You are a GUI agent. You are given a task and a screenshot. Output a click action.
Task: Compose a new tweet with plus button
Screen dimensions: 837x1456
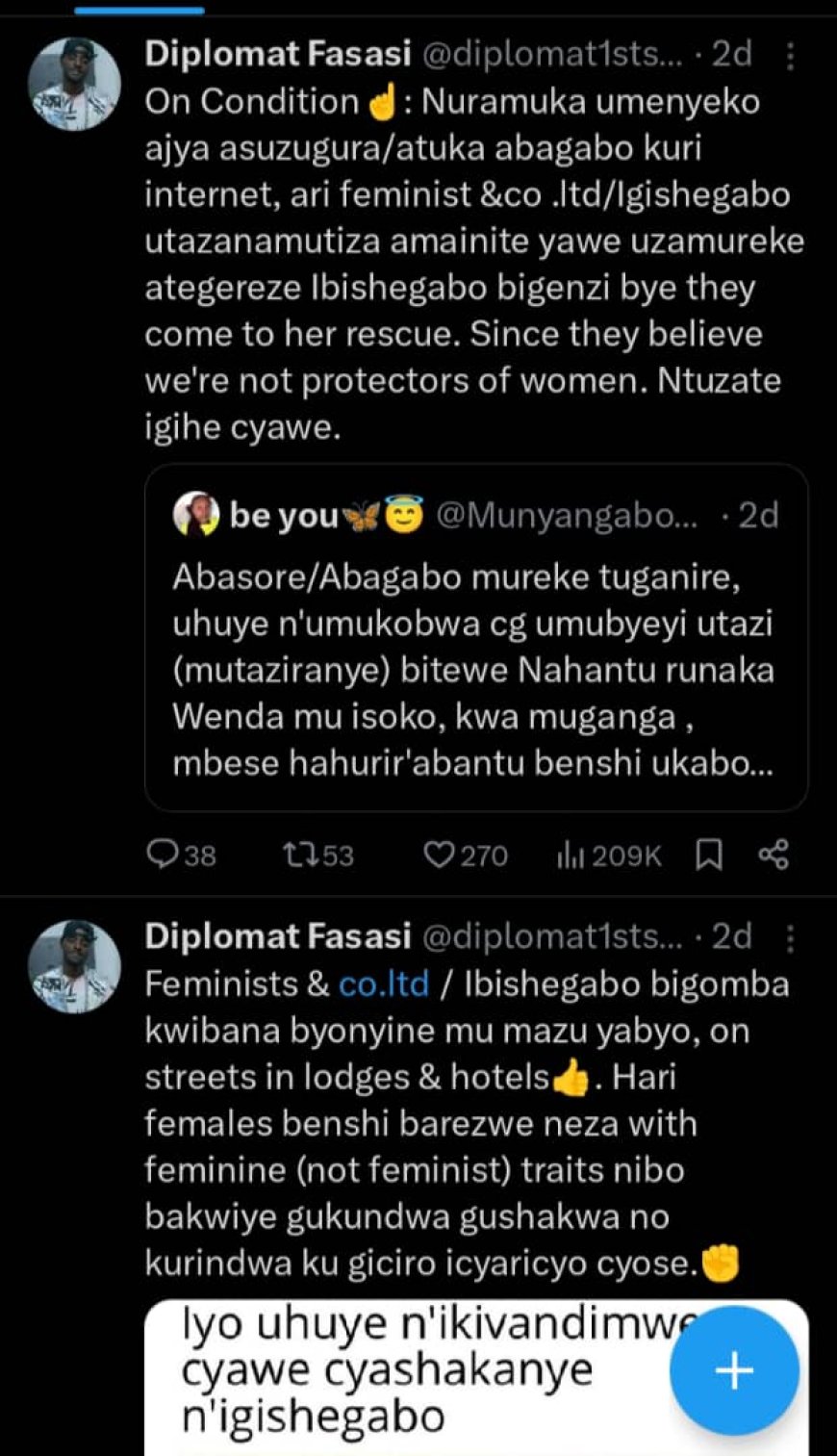point(734,1370)
